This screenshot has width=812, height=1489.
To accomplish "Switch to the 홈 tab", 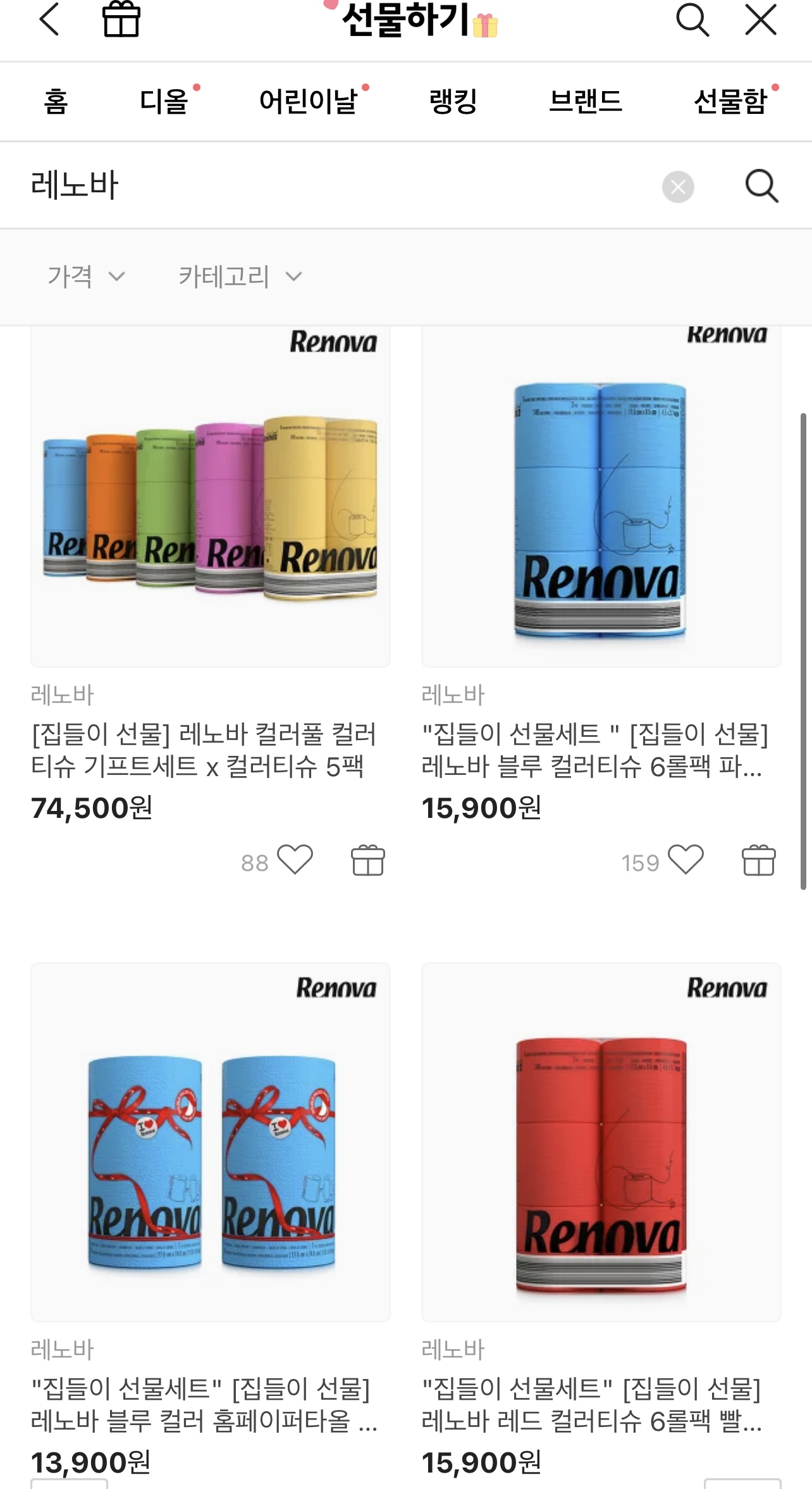I will [56, 101].
